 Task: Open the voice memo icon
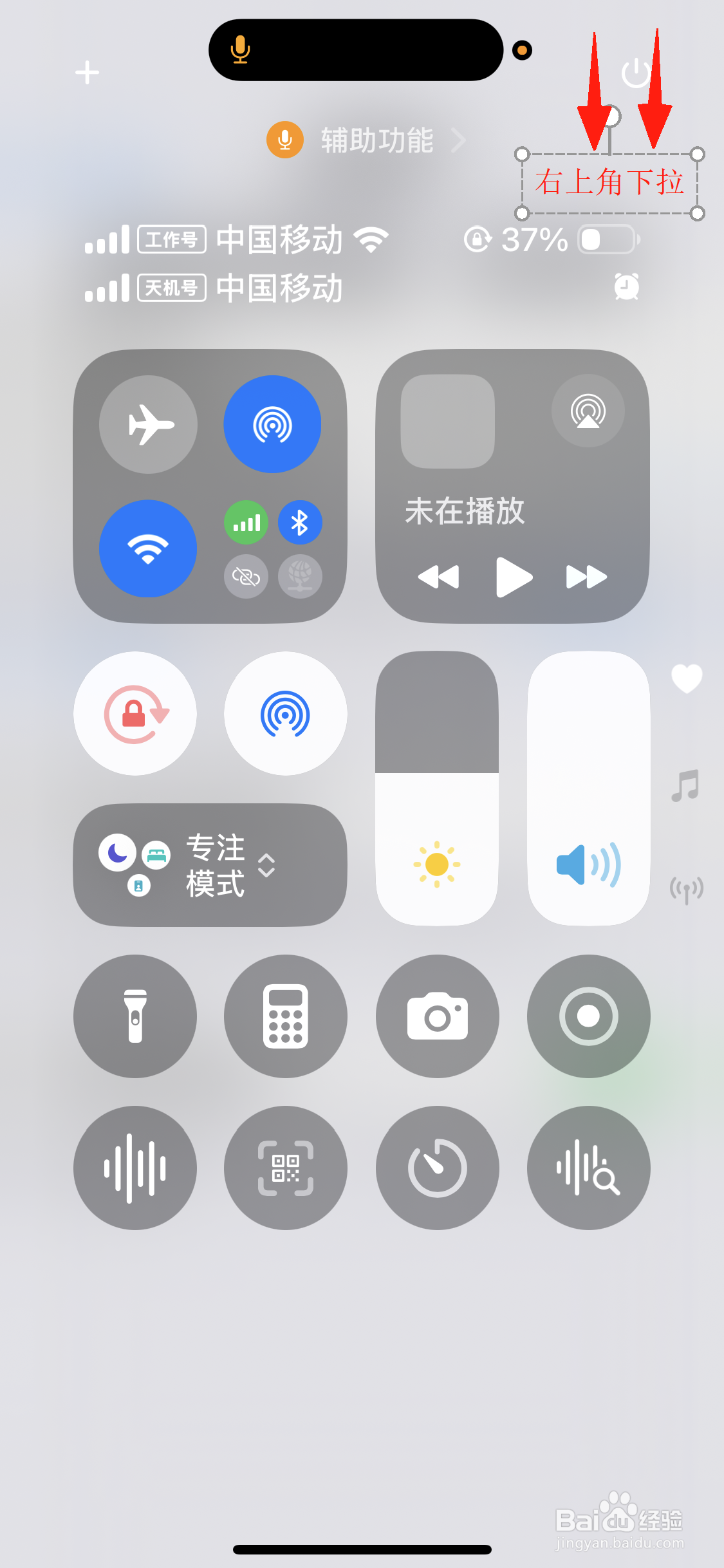coord(135,1168)
